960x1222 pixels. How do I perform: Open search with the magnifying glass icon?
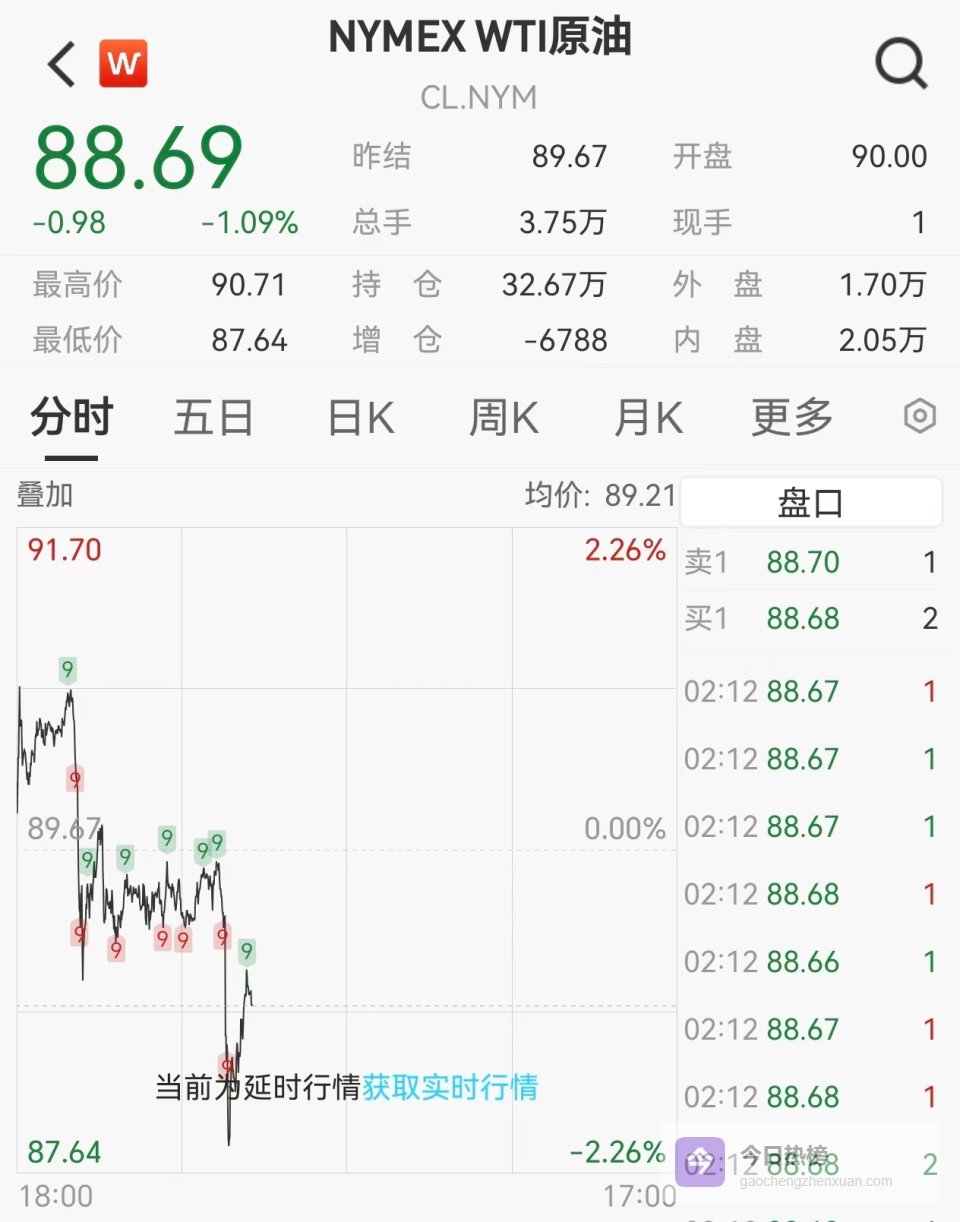[x=899, y=63]
